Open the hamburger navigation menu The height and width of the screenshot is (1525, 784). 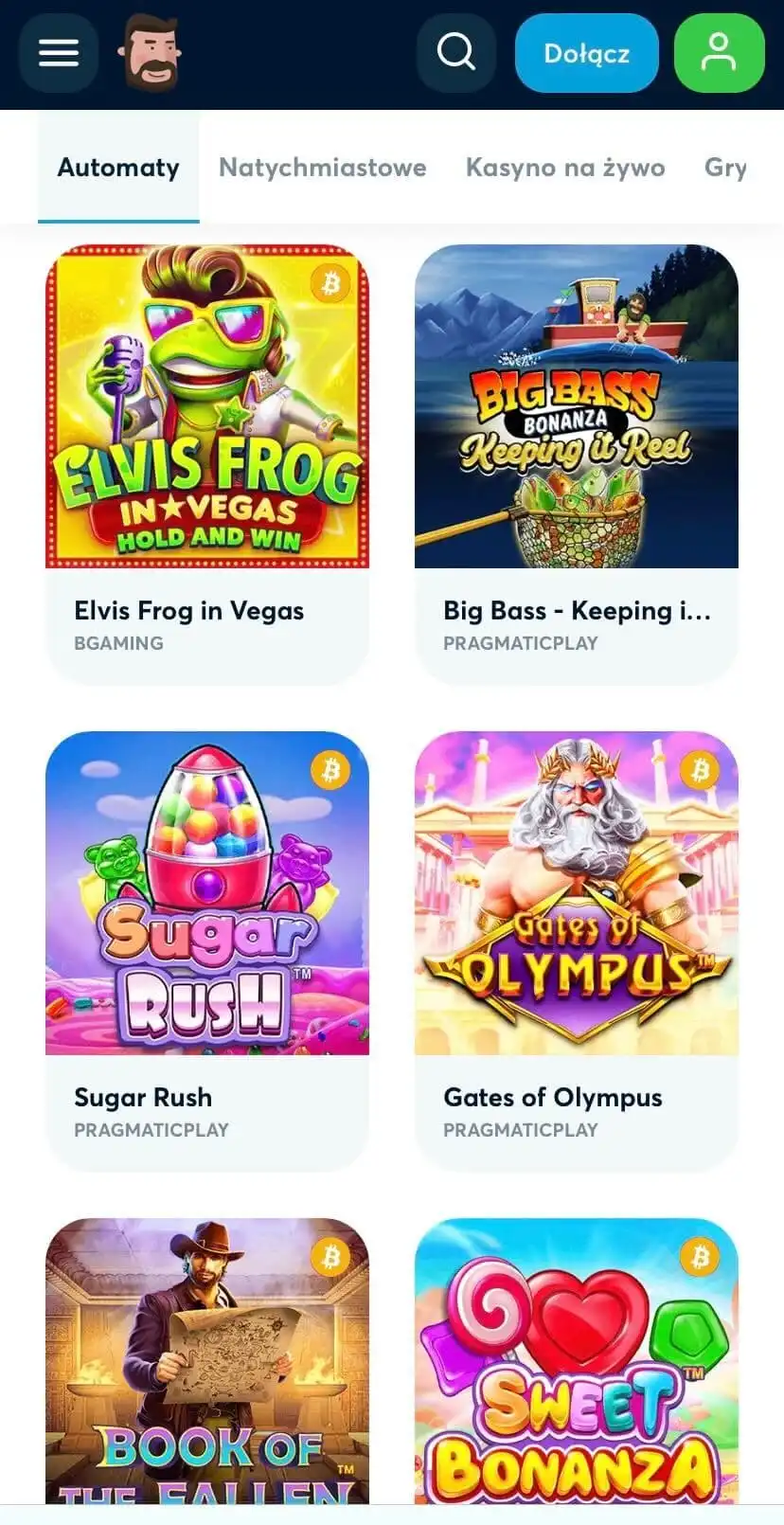click(57, 52)
